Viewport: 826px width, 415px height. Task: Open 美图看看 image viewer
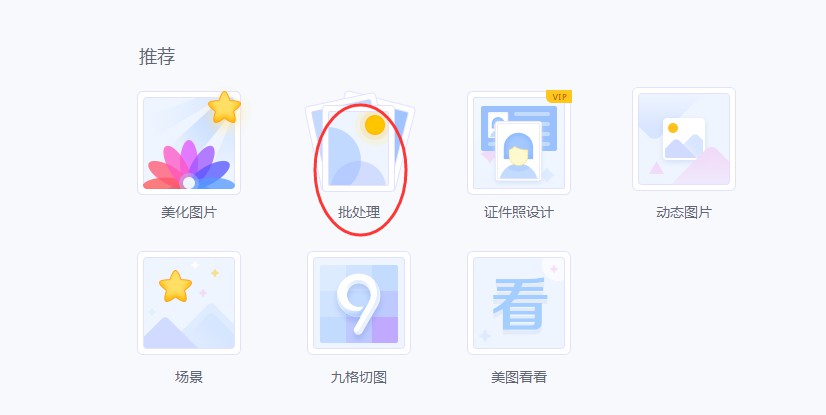[x=518, y=303]
